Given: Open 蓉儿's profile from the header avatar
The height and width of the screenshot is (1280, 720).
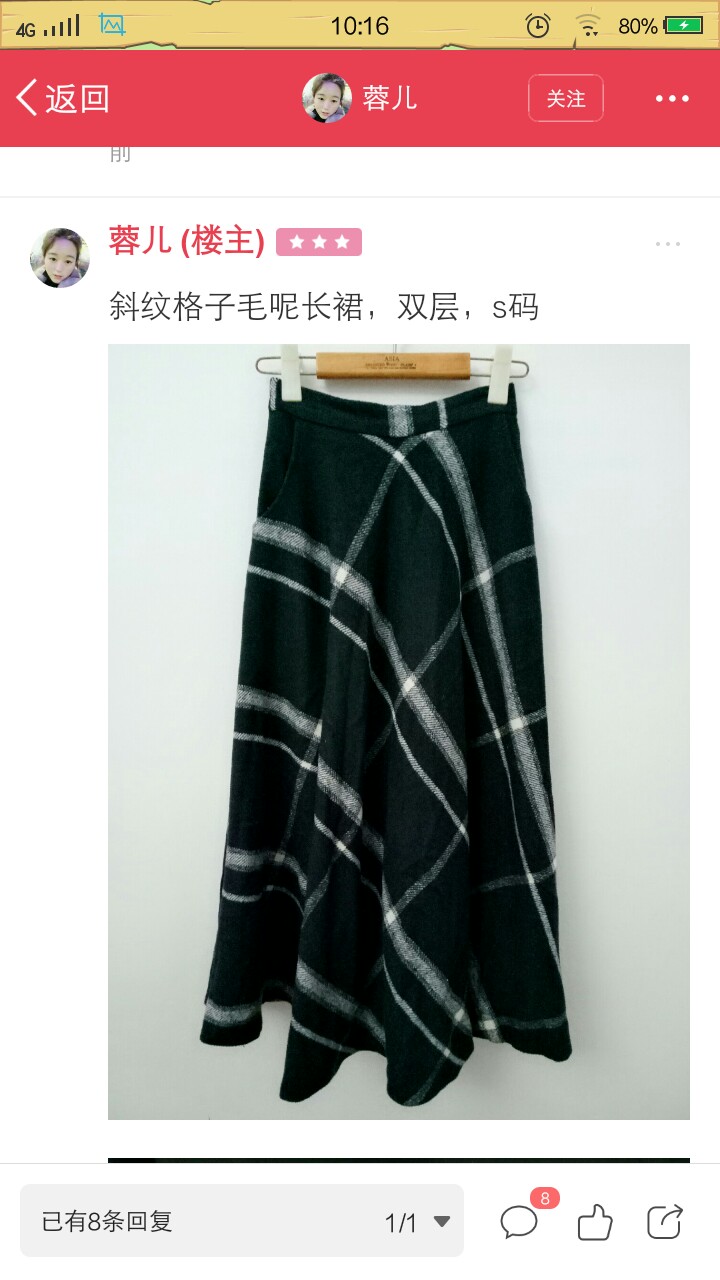Looking at the screenshot, I should pos(327,98).
